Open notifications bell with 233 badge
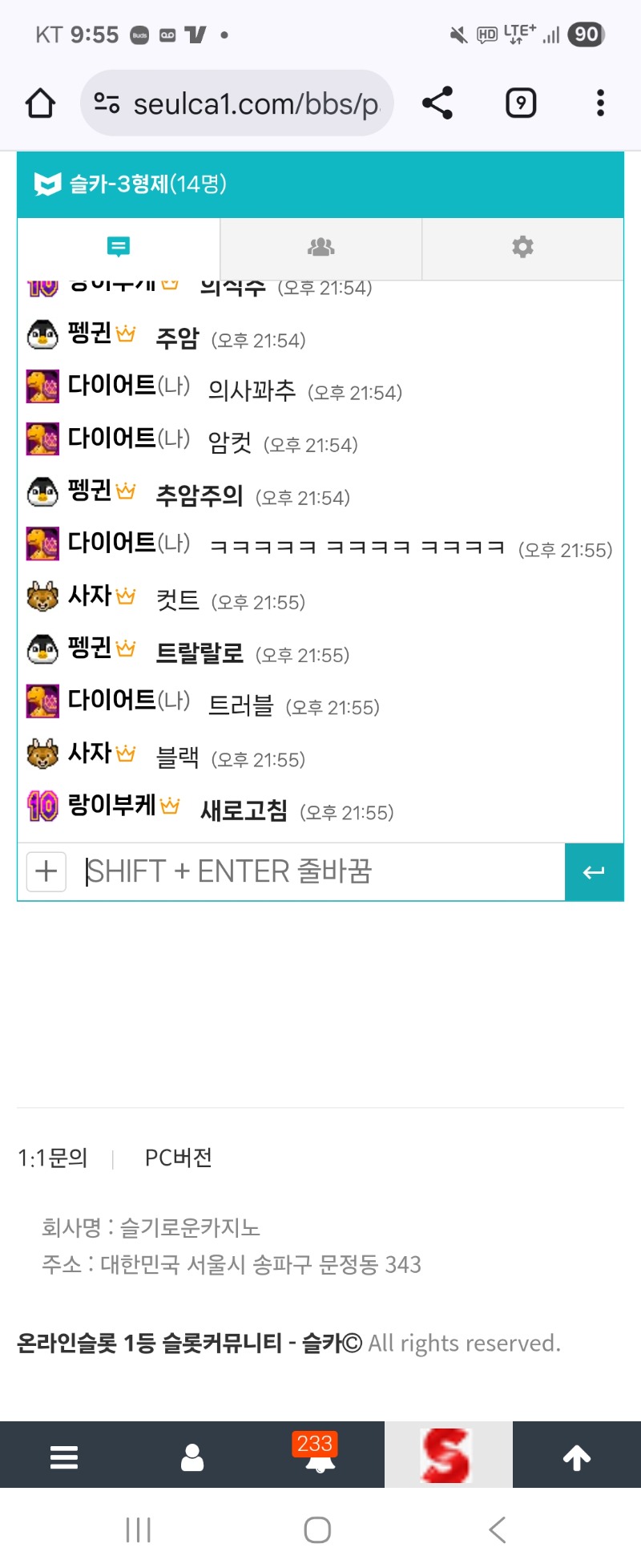Viewport: 641px width, 1568px height. (x=320, y=1457)
